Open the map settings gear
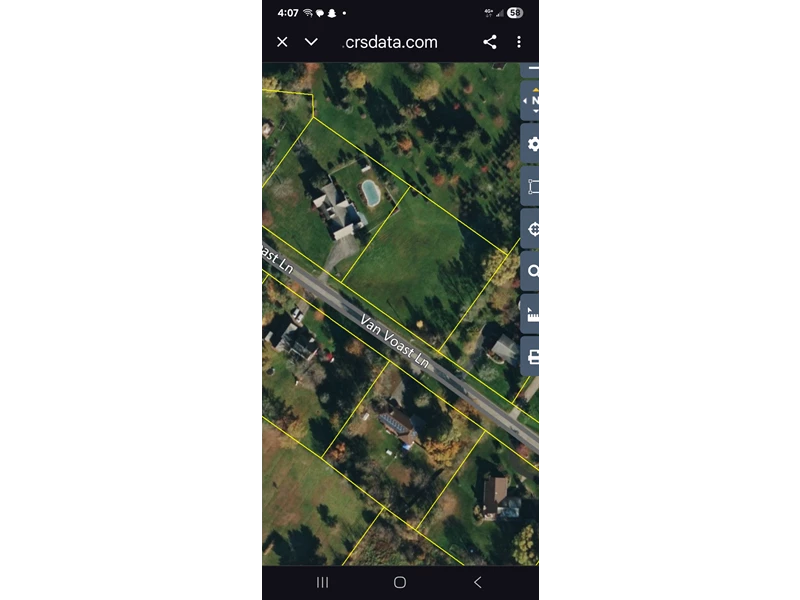 (x=534, y=144)
